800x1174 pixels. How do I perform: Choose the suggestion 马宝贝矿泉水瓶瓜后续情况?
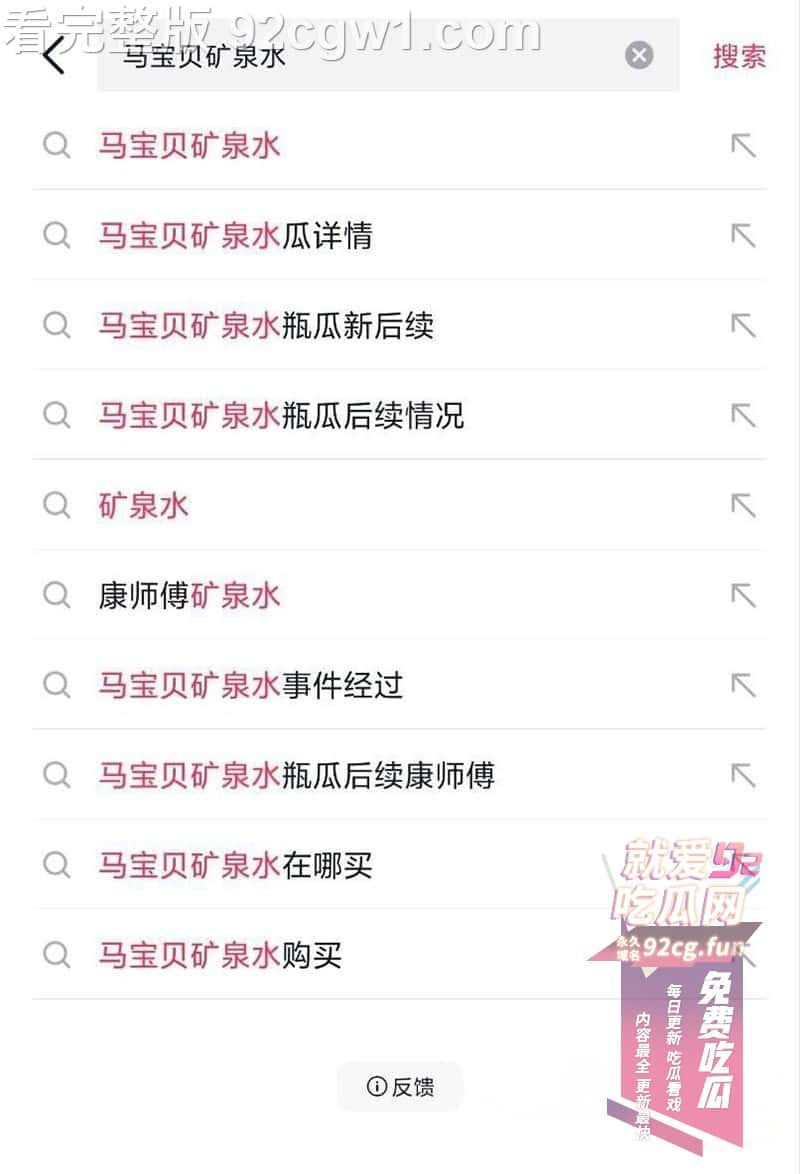(281, 416)
